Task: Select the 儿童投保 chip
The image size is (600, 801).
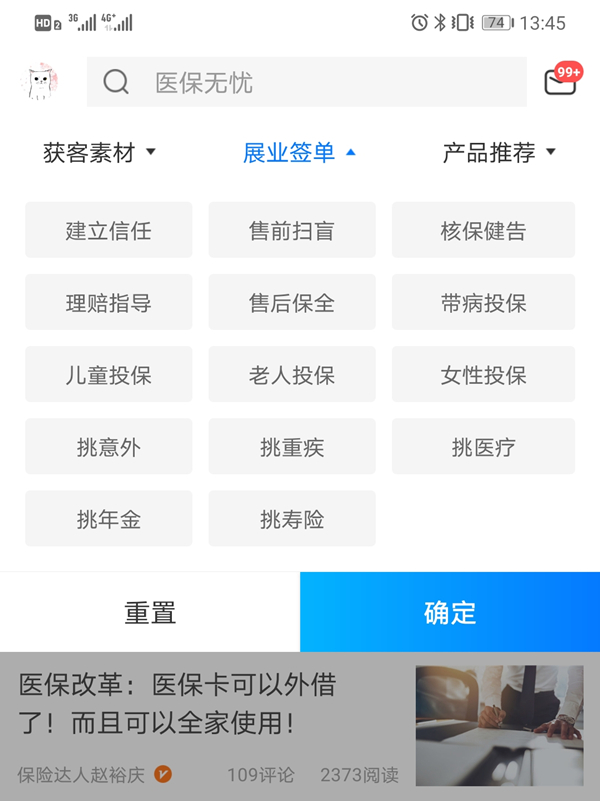Action: [108, 375]
